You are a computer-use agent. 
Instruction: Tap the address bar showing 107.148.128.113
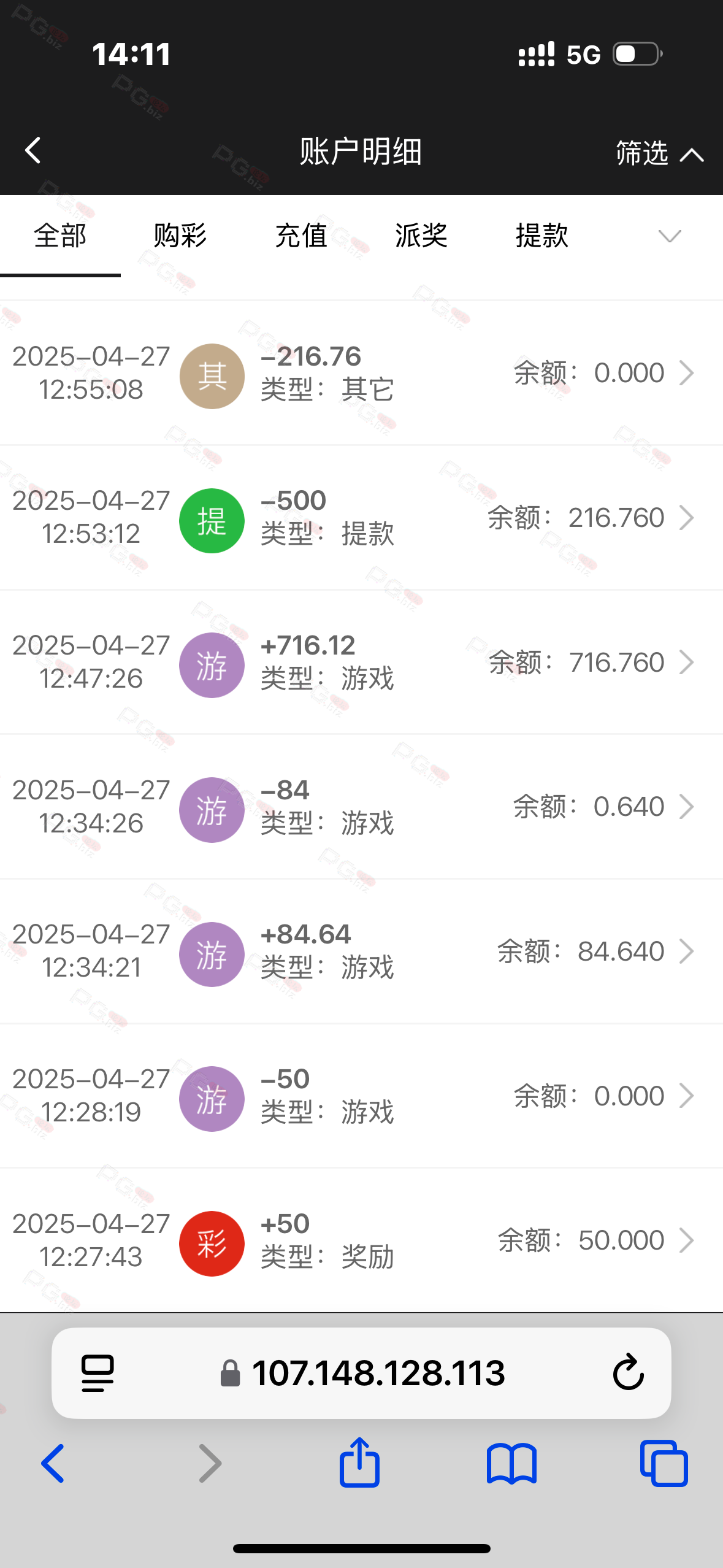[x=361, y=1373]
